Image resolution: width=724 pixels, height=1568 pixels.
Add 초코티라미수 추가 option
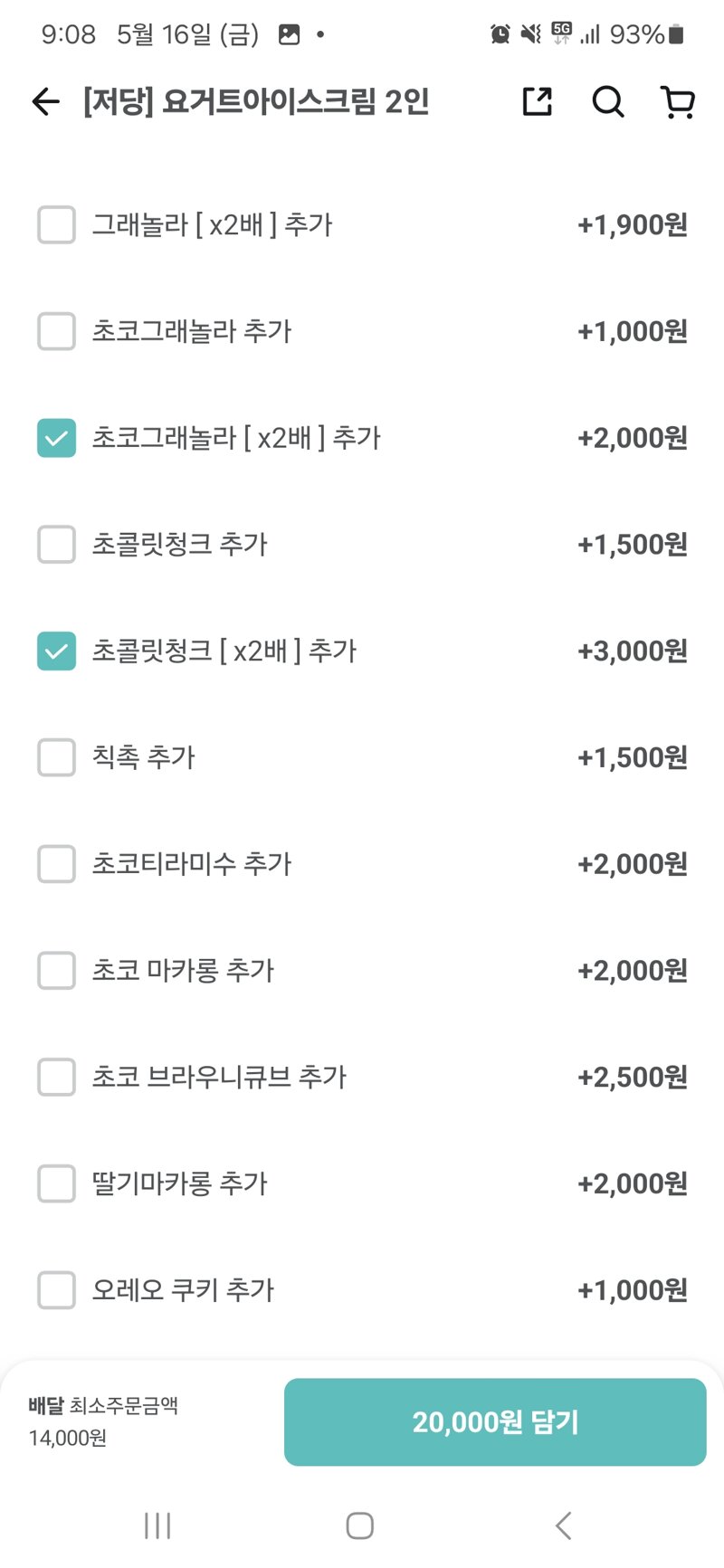click(56, 864)
